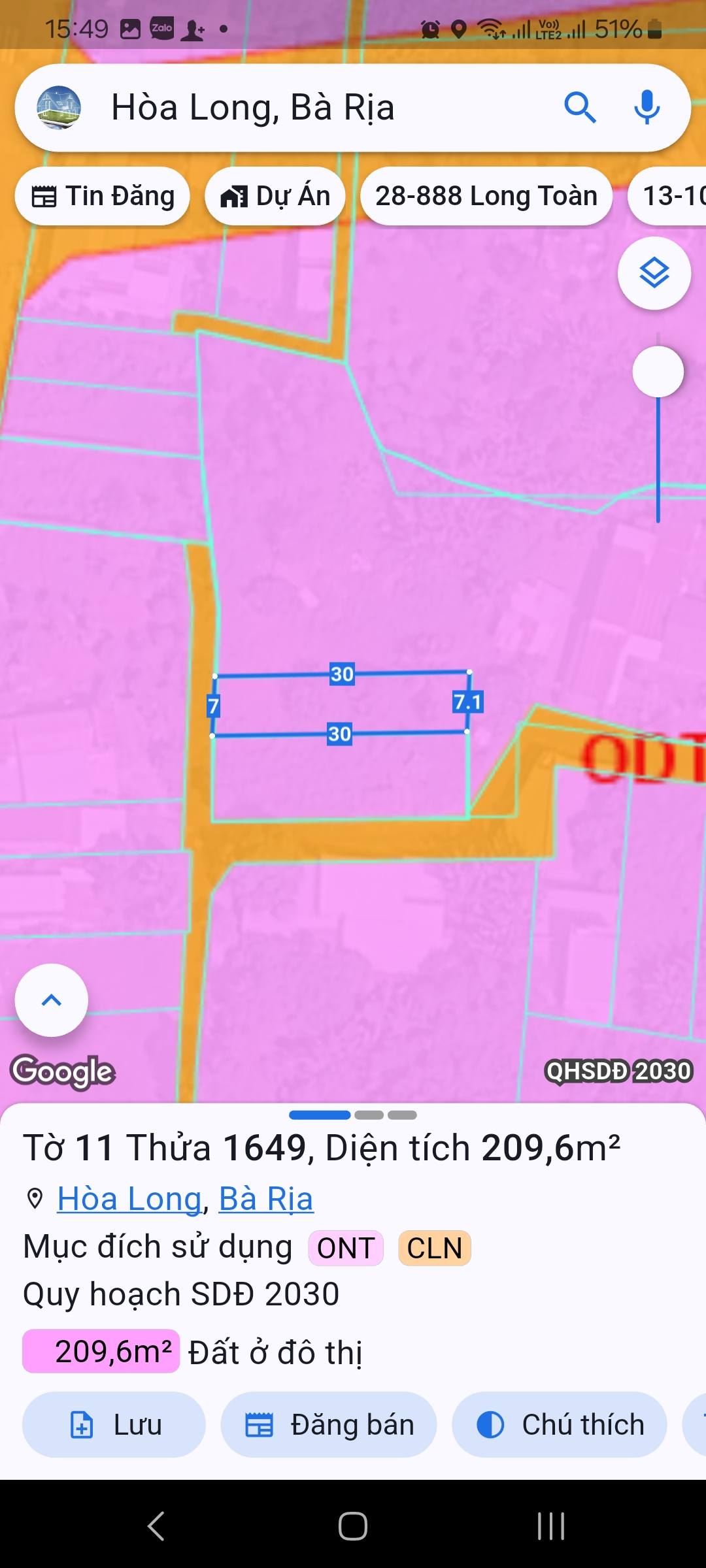This screenshot has height=1568, width=706.
Task: Go back with system back button
Action: pyautogui.click(x=156, y=1526)
